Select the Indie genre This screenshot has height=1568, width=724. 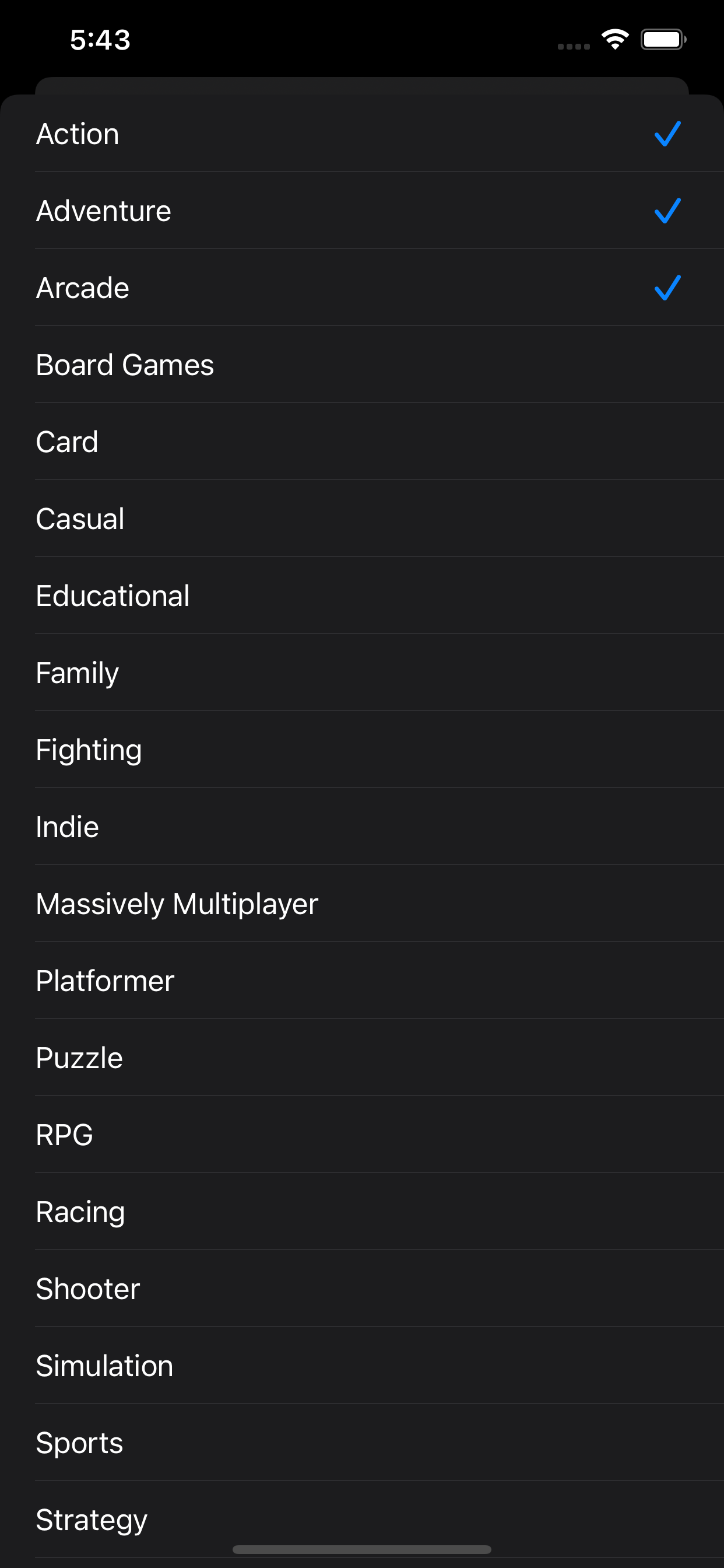361,827
